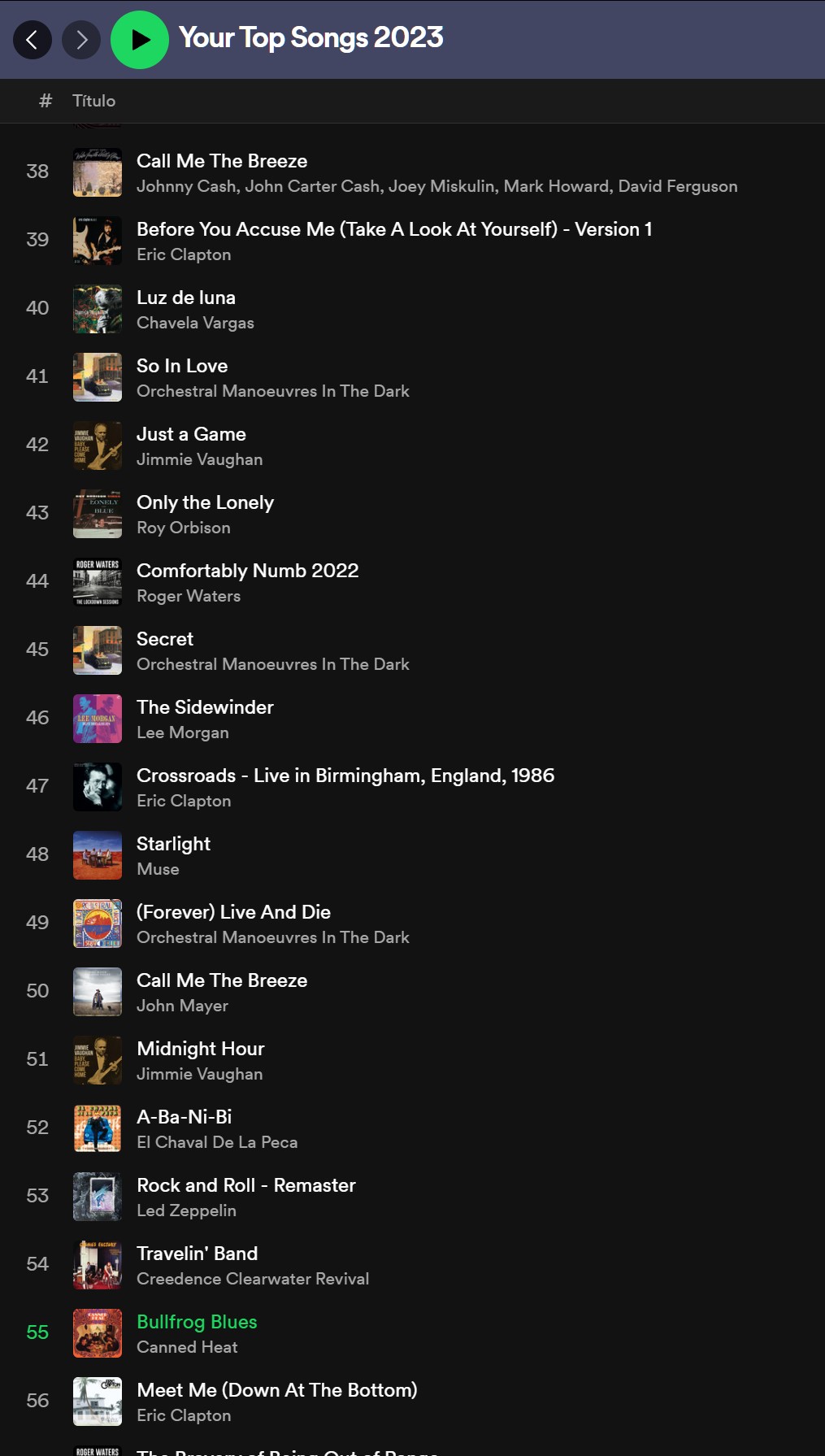The image size is (825, 1456).
Task: Play Only the Lonely by Roy Orbison
Action: [205, 502]
